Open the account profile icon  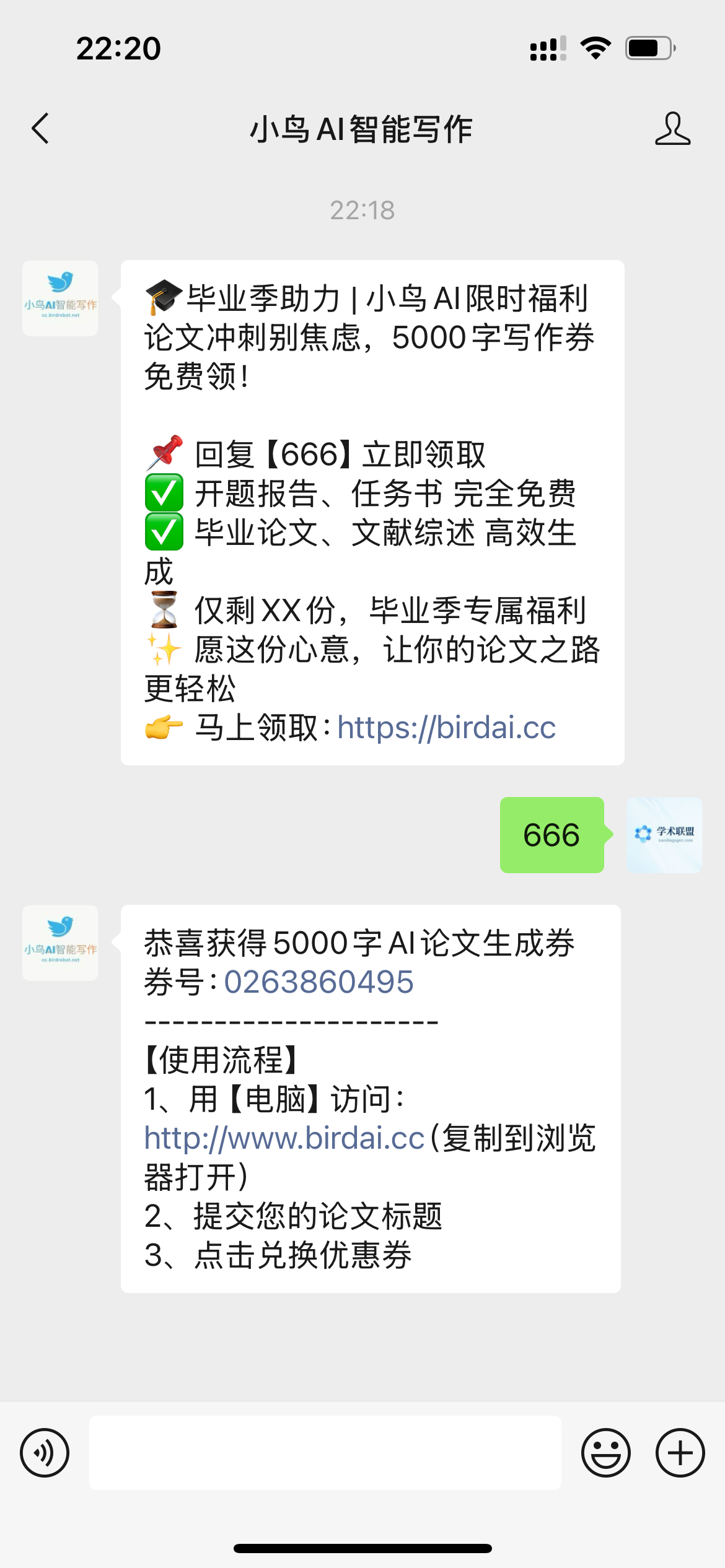(x=672, y=129)
